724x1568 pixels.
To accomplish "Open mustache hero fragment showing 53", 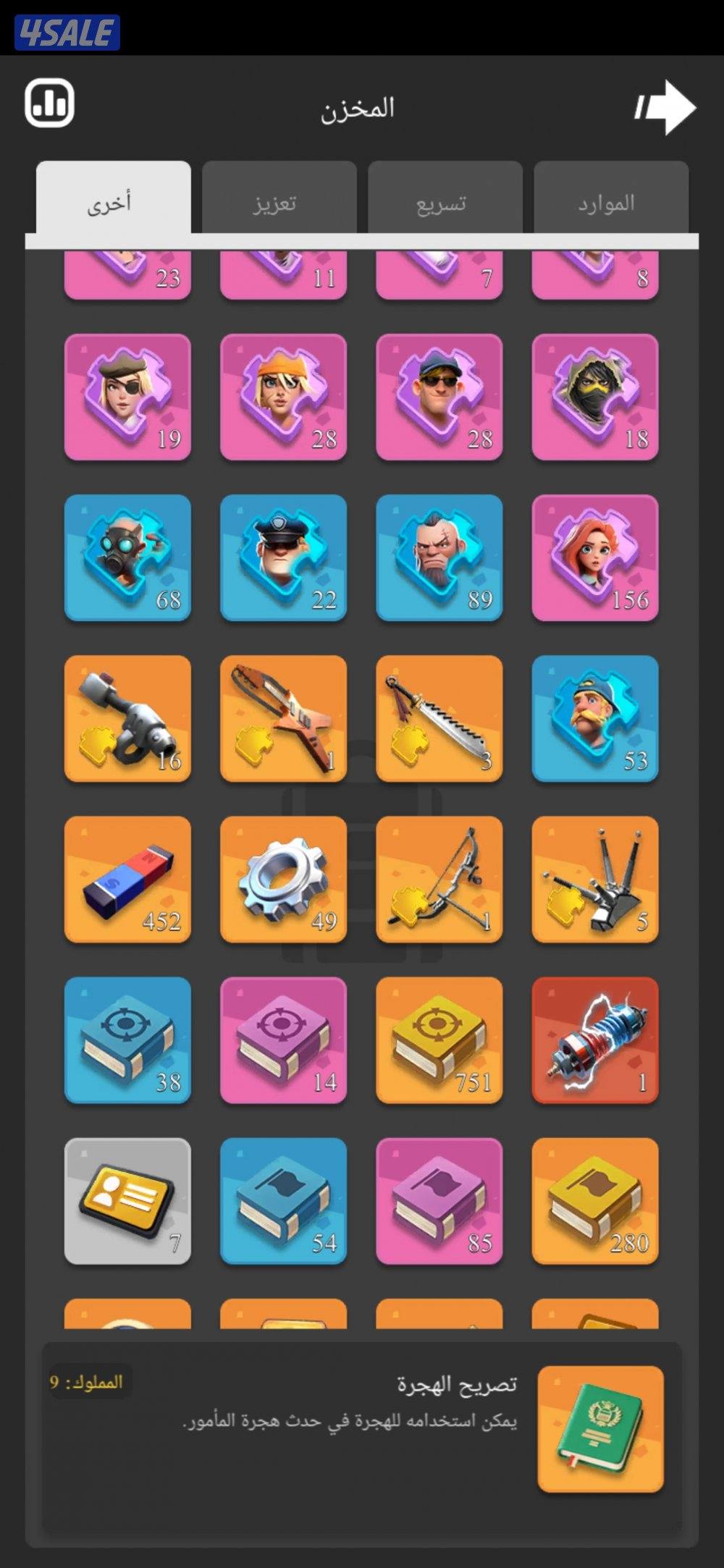I will 594,718.
